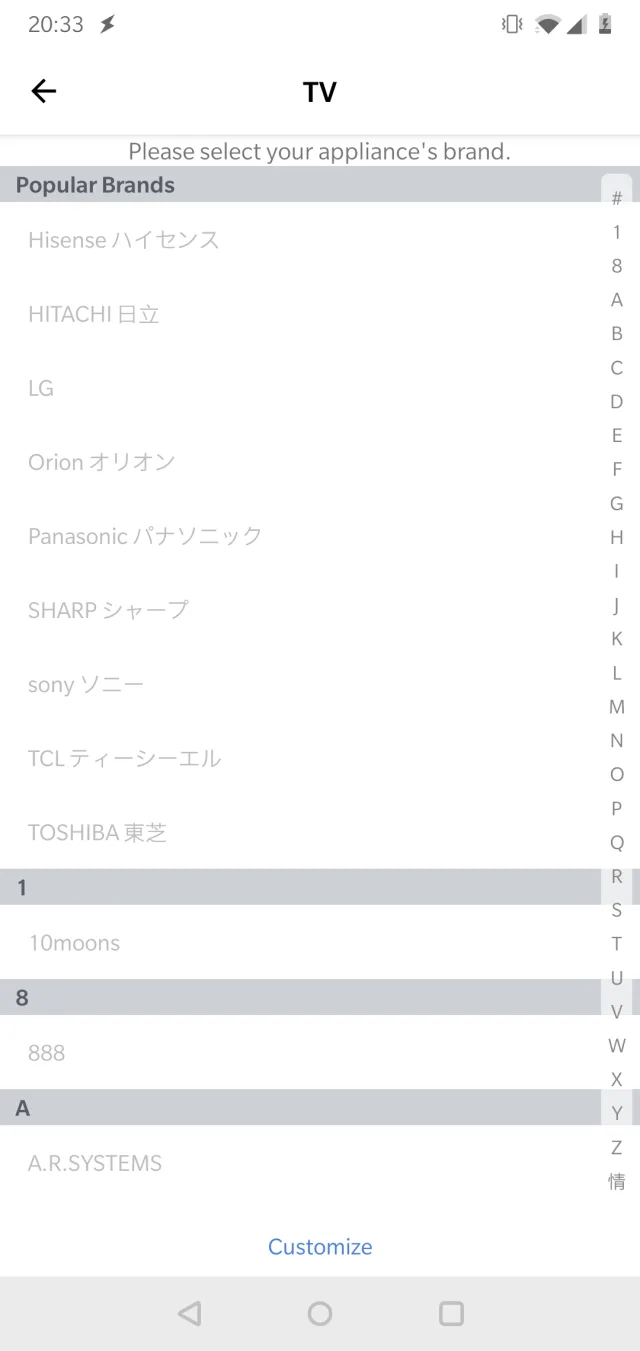Pick LG as the appliance brand
The height and width of the screenshot is (1351, 640).
[x=41, y=388]
